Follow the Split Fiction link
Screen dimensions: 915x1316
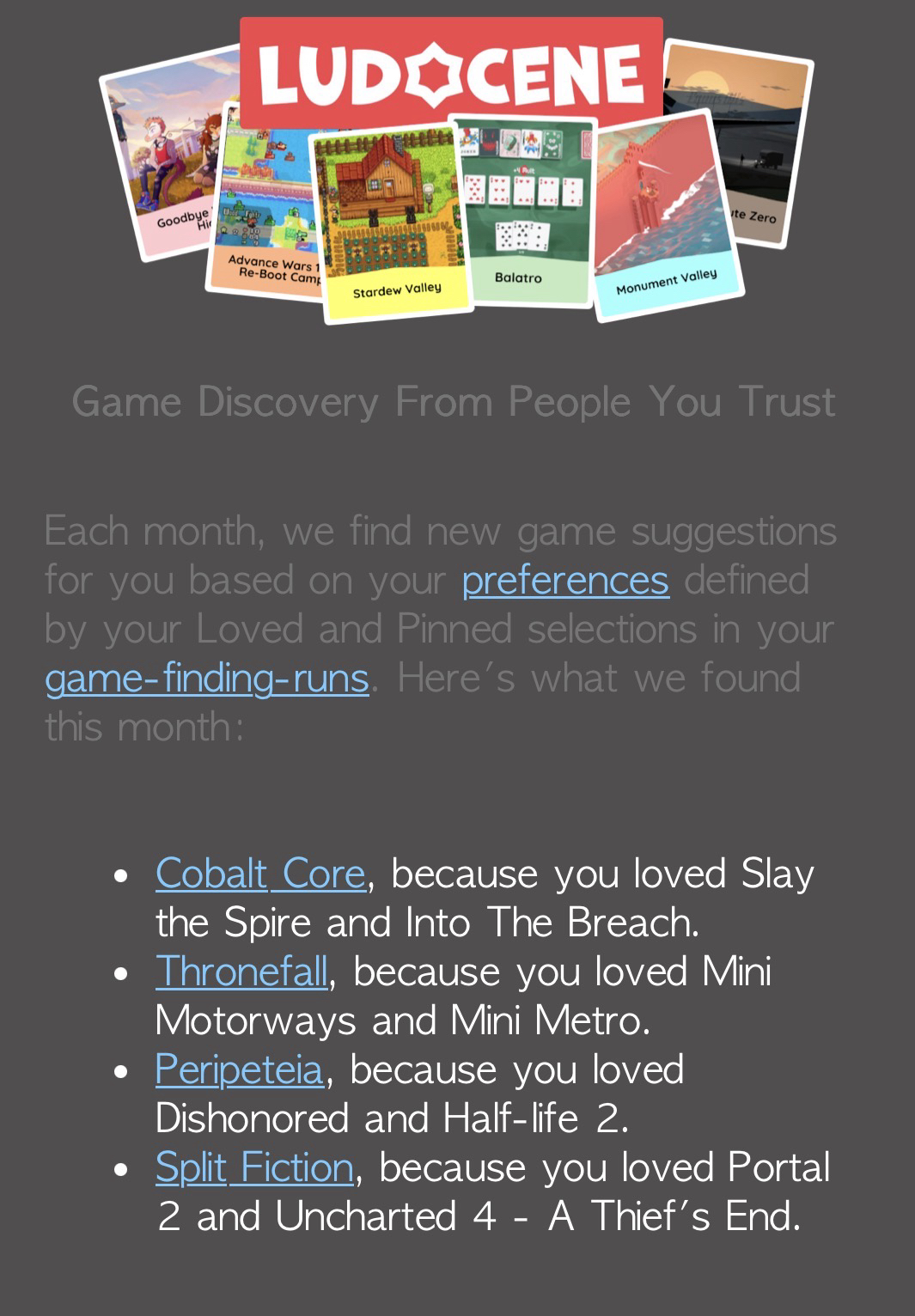click(x=254, y=1168)
